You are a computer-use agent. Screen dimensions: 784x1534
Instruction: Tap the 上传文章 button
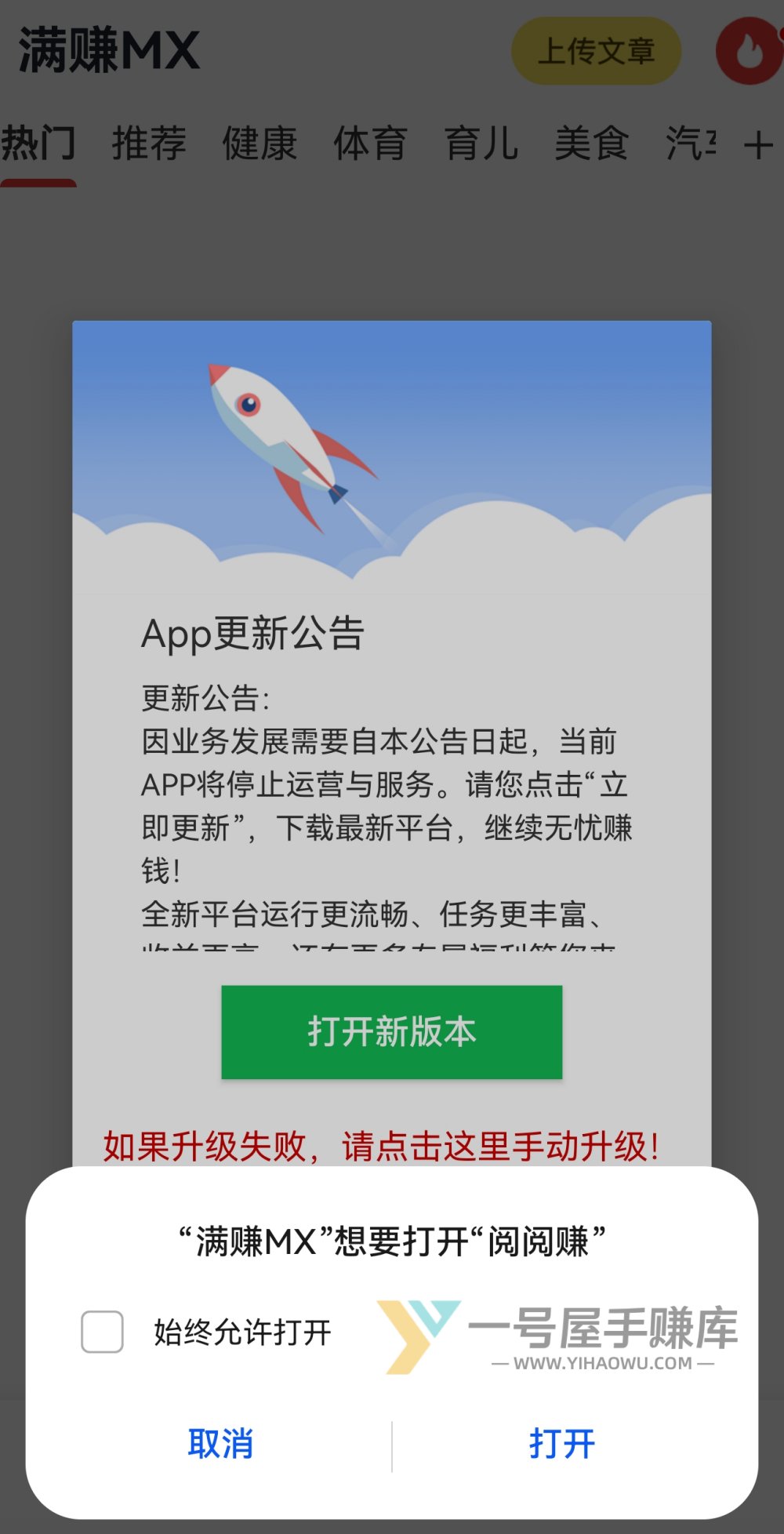(596, 52)
